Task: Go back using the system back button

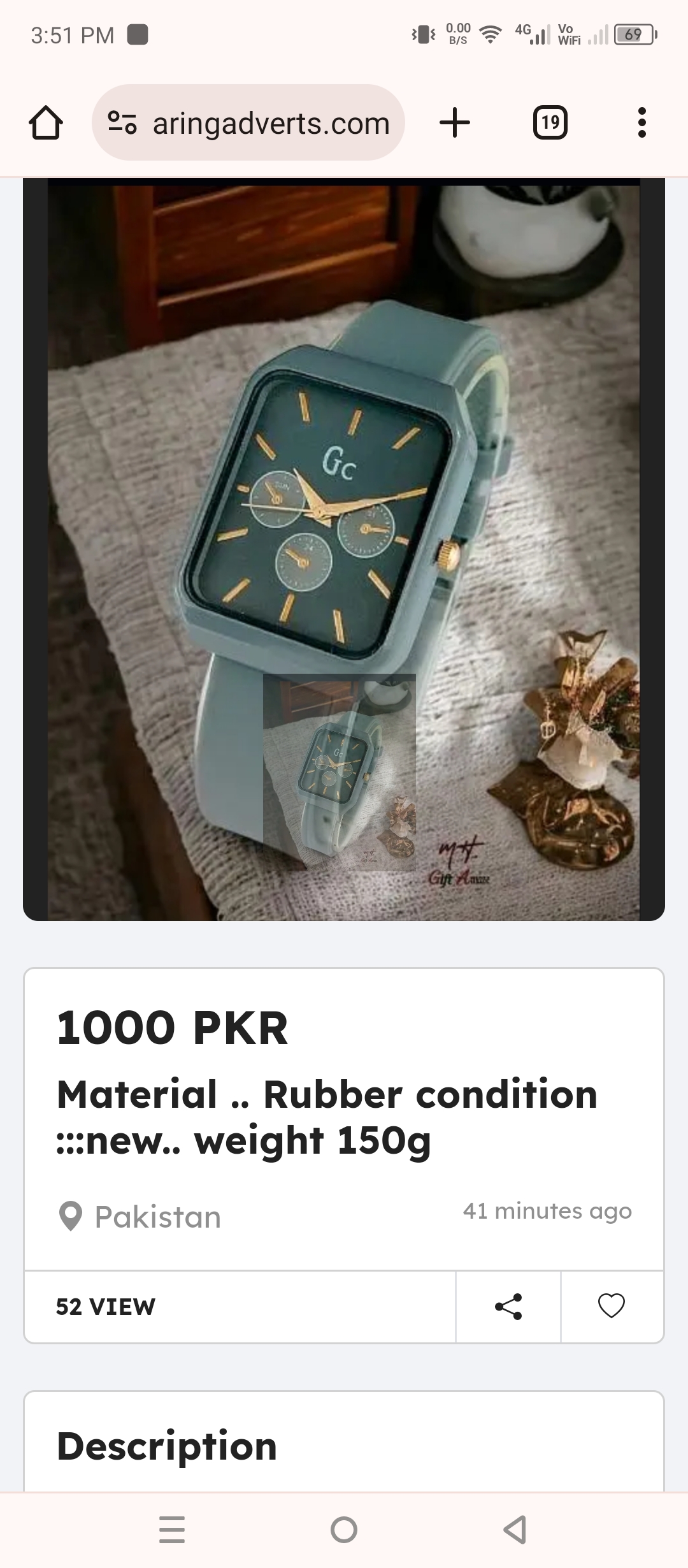Action: [515, 1529]
